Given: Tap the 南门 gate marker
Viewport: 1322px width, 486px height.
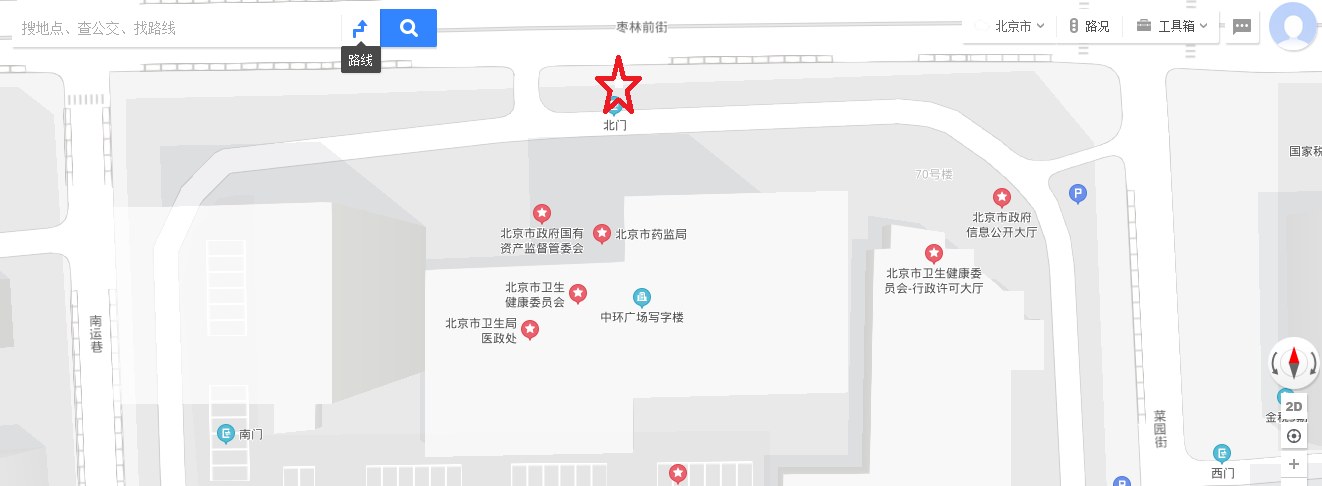Looking at the screenshot, I should coord(226,434).
